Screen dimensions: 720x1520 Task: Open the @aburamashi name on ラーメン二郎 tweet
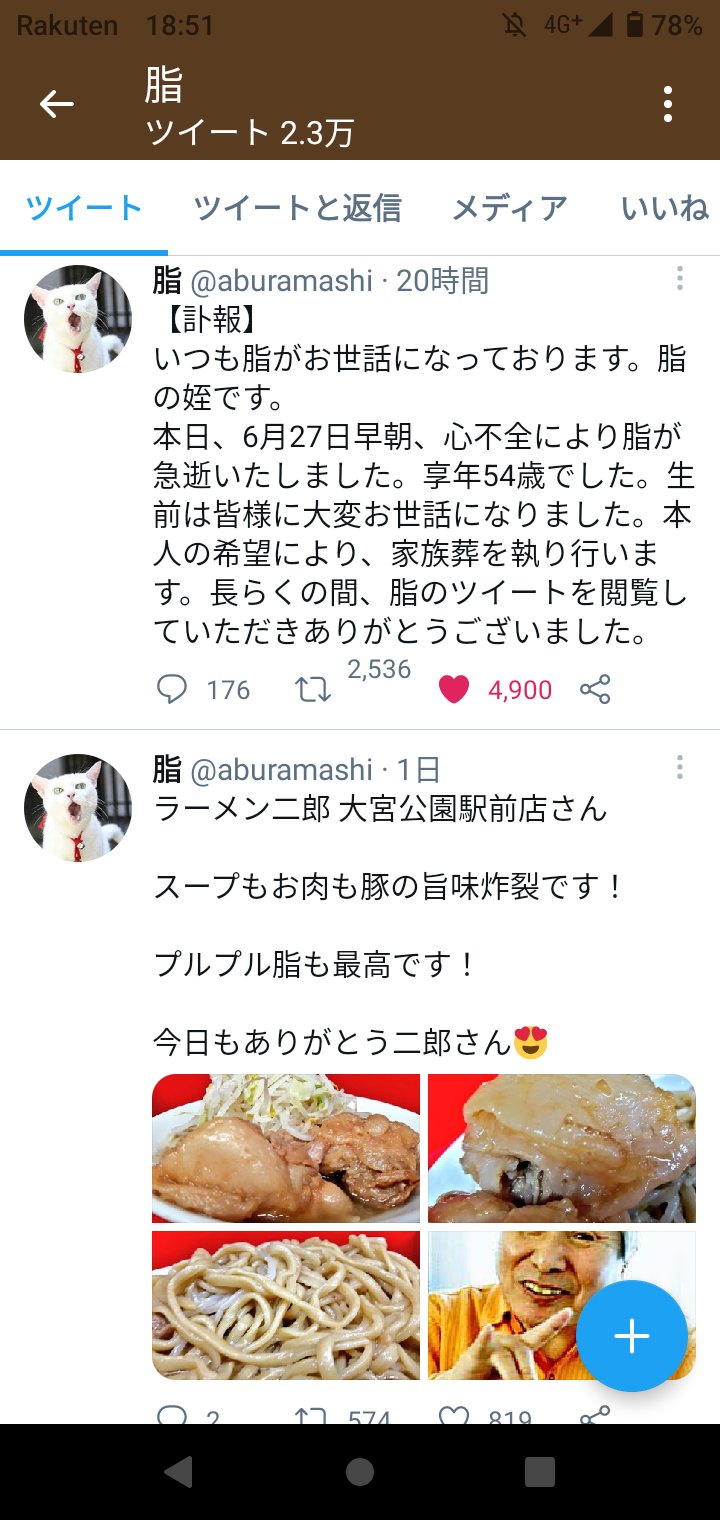pyautogui.click(x=281, y=769)
